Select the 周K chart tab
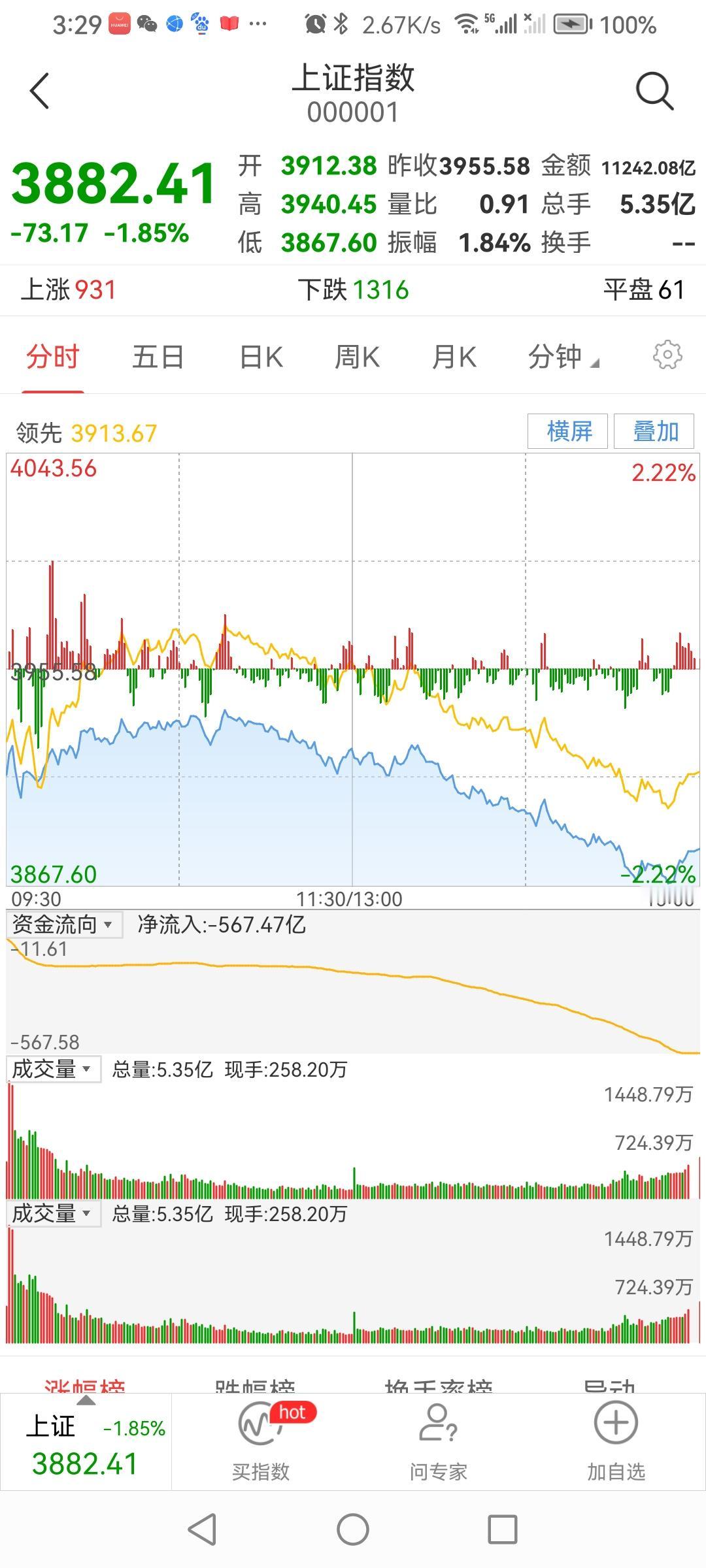706x1568 pixels. point(357,357)
